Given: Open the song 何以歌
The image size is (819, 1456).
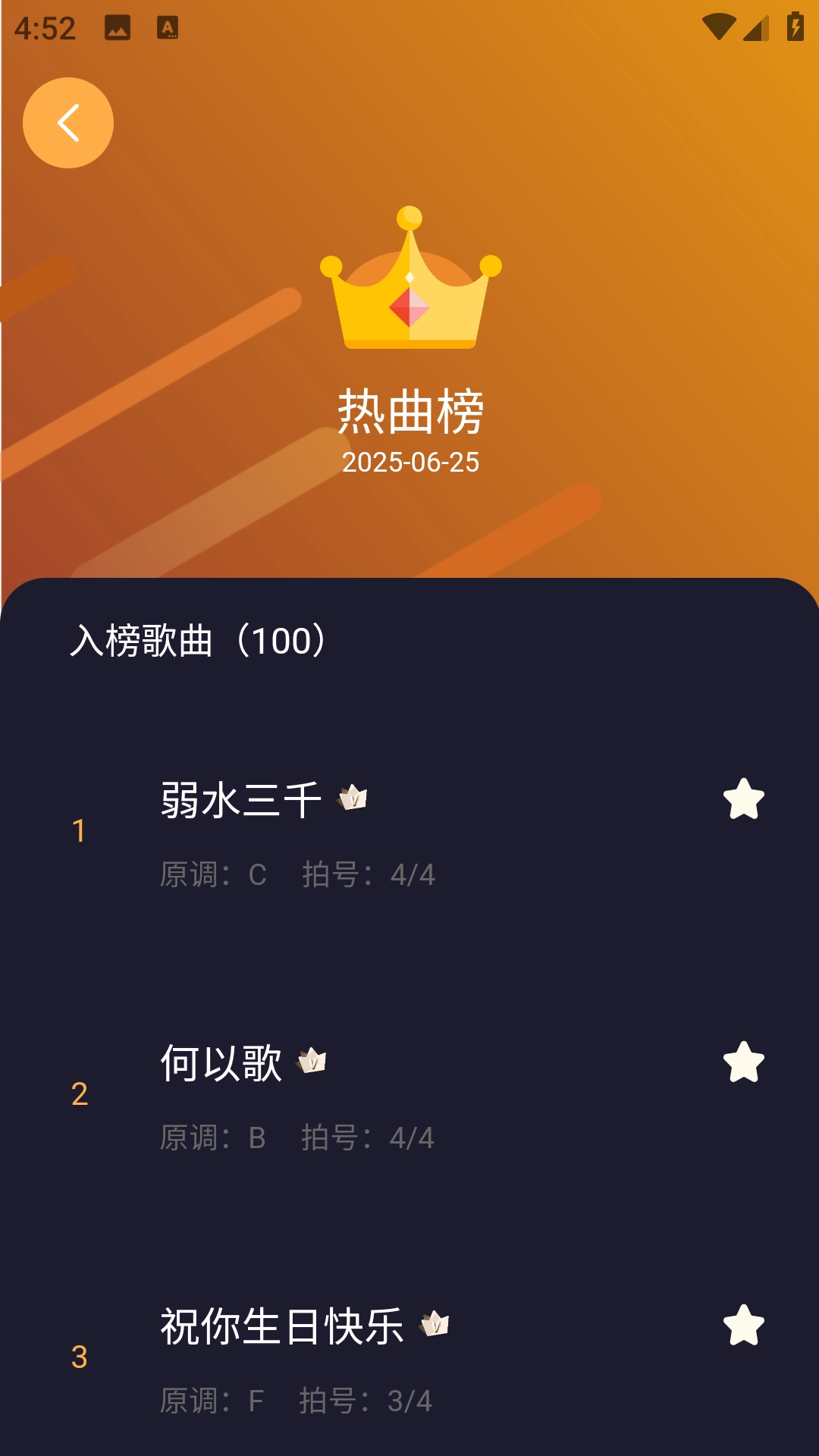Looking at the screenshot, I should pyautogui.click(x=221, y=1063).
